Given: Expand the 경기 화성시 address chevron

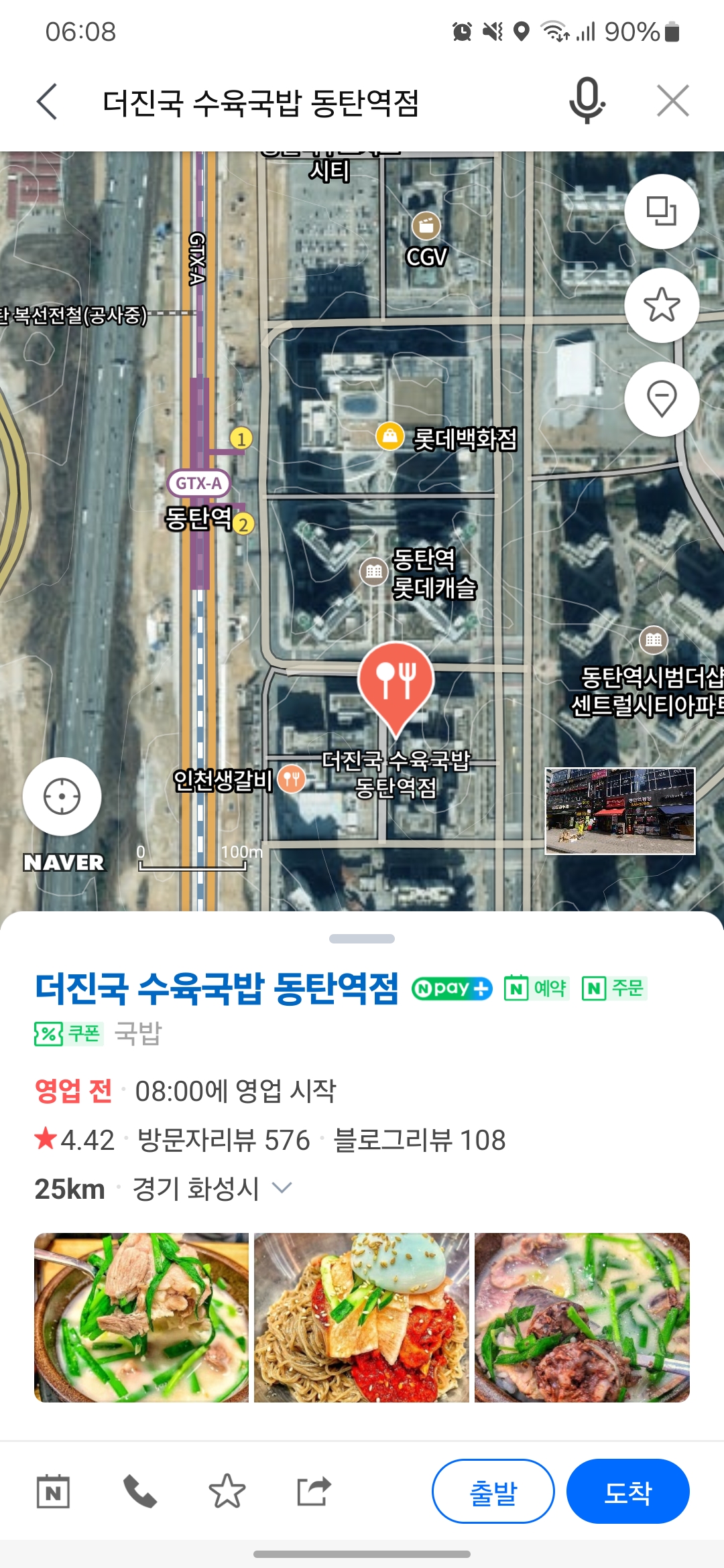Looking at the screenshot, I should [282, 1188].
